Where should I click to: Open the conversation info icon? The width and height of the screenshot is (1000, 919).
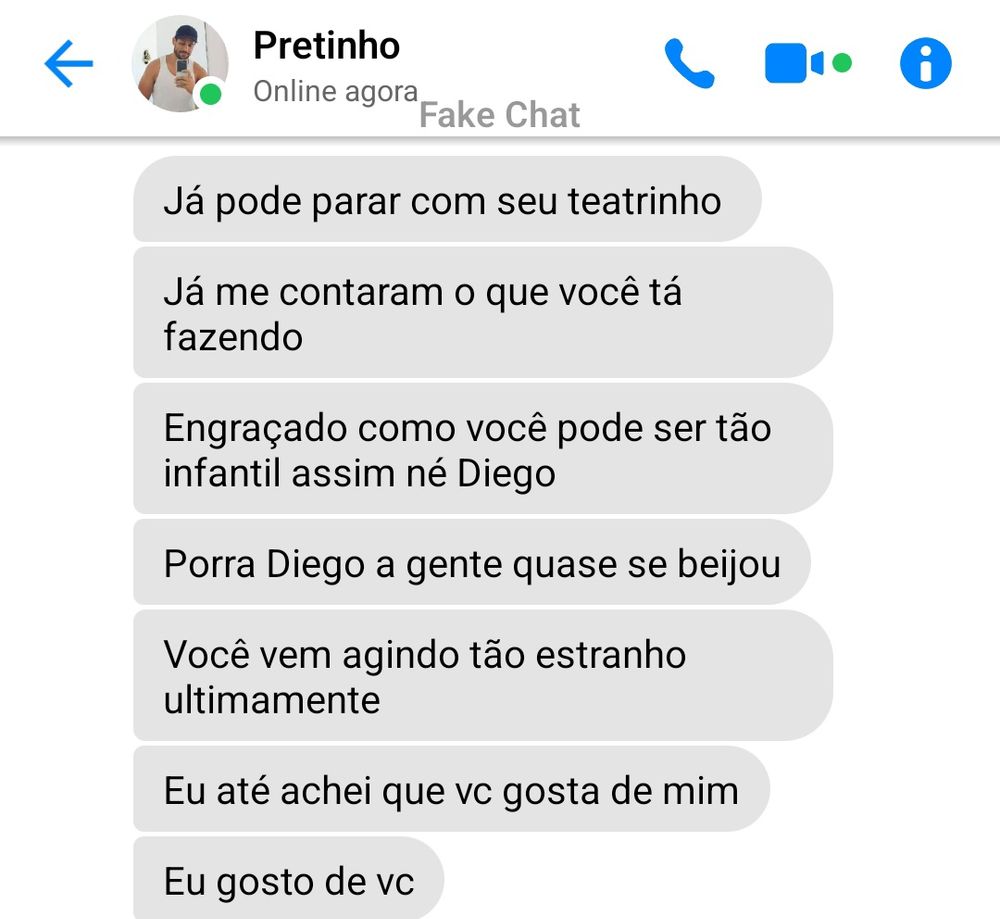point(925,65)
